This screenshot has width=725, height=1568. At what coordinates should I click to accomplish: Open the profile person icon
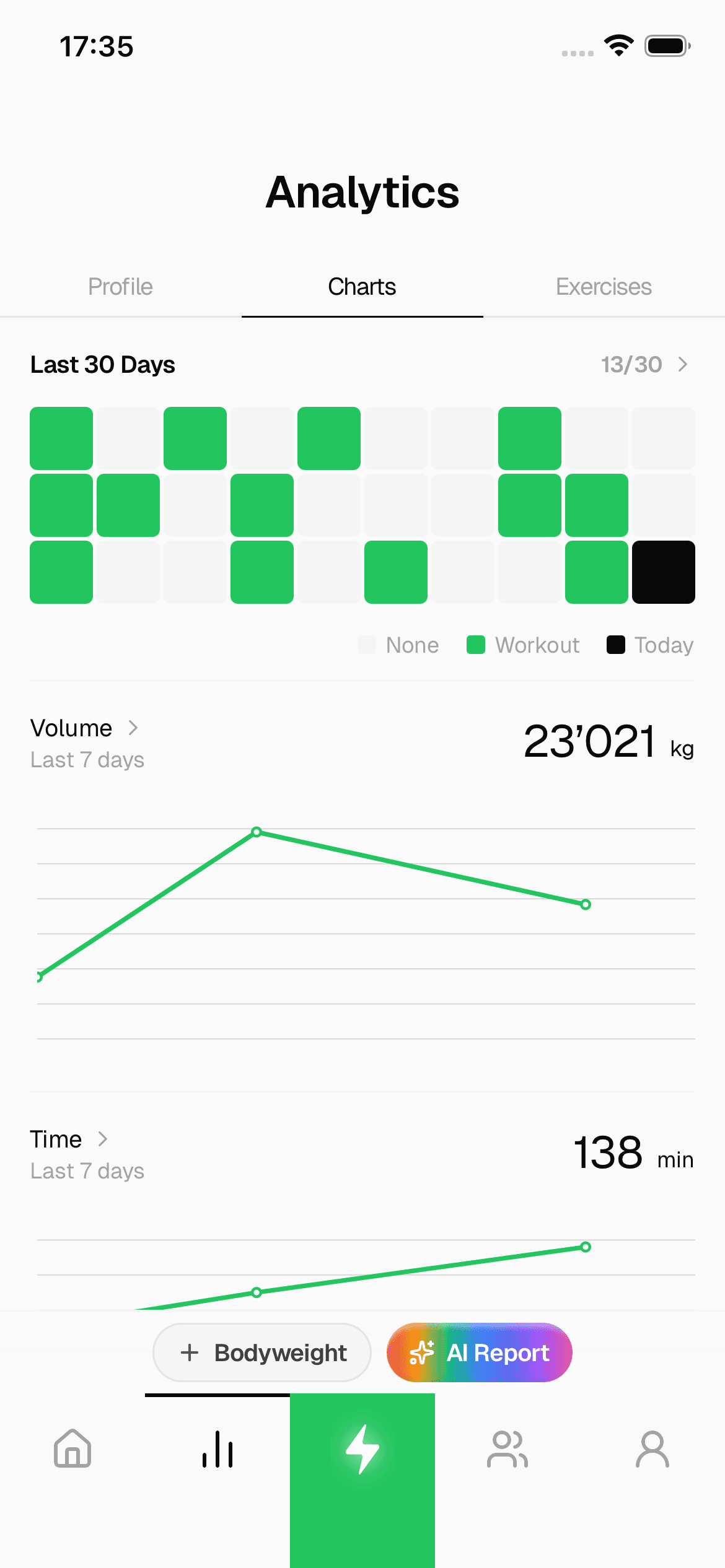point(652,1449)
